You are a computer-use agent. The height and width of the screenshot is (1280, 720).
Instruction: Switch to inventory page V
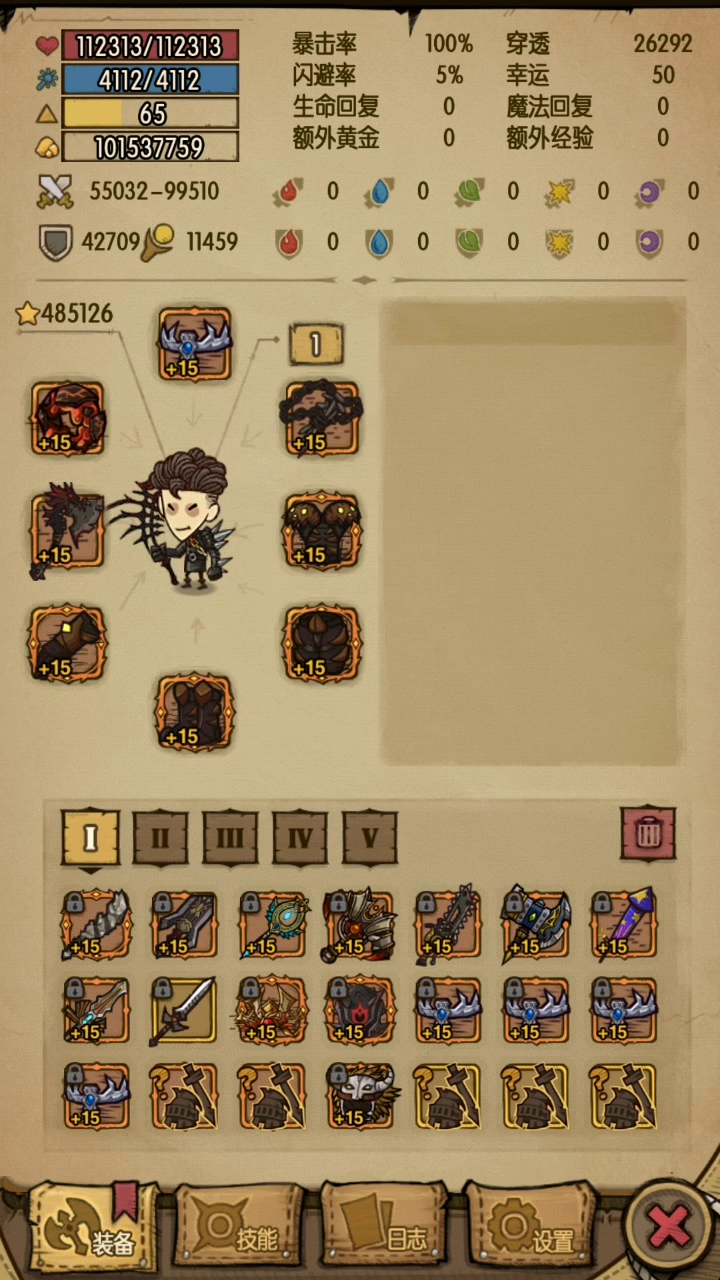click(370, 838)
